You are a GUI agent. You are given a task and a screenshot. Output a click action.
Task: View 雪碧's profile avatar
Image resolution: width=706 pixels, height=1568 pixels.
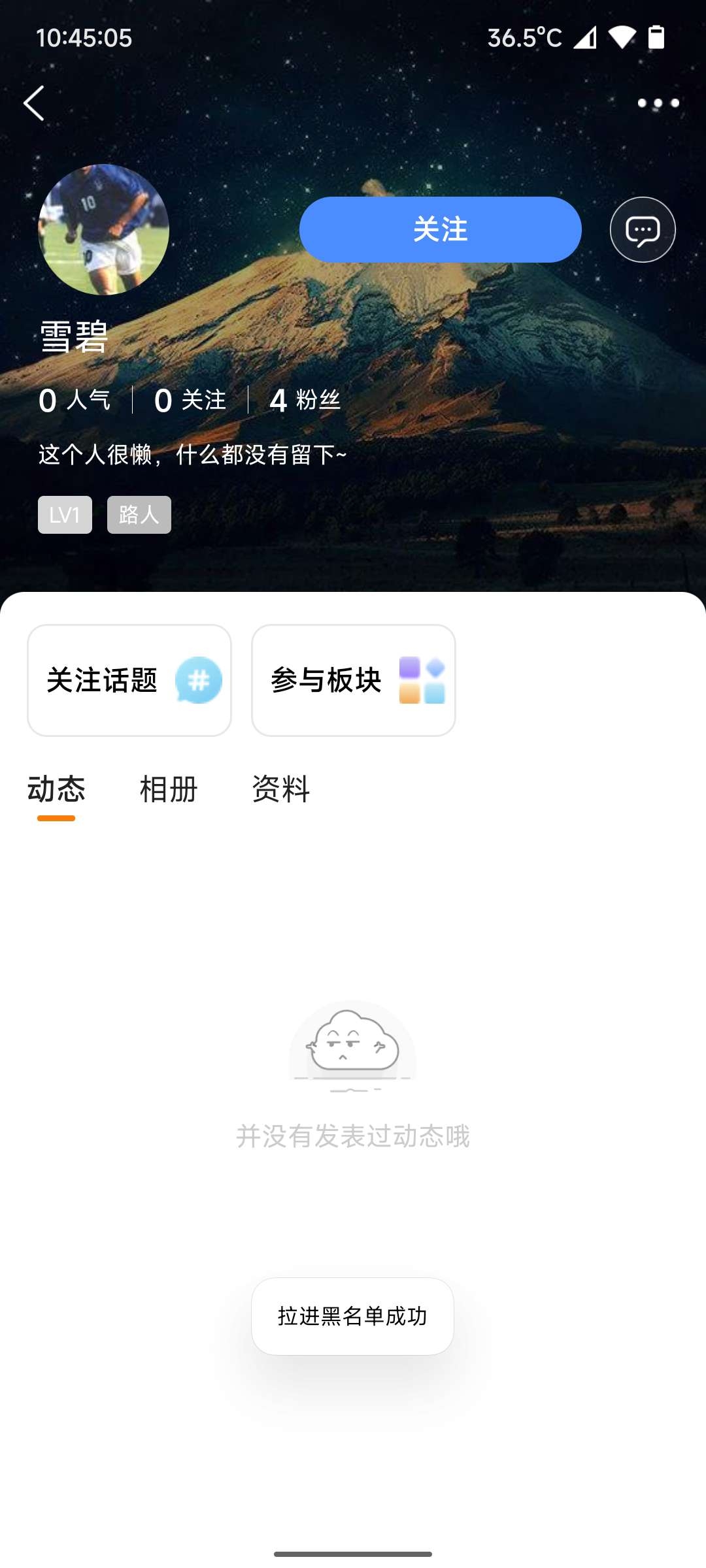(103, 229)
